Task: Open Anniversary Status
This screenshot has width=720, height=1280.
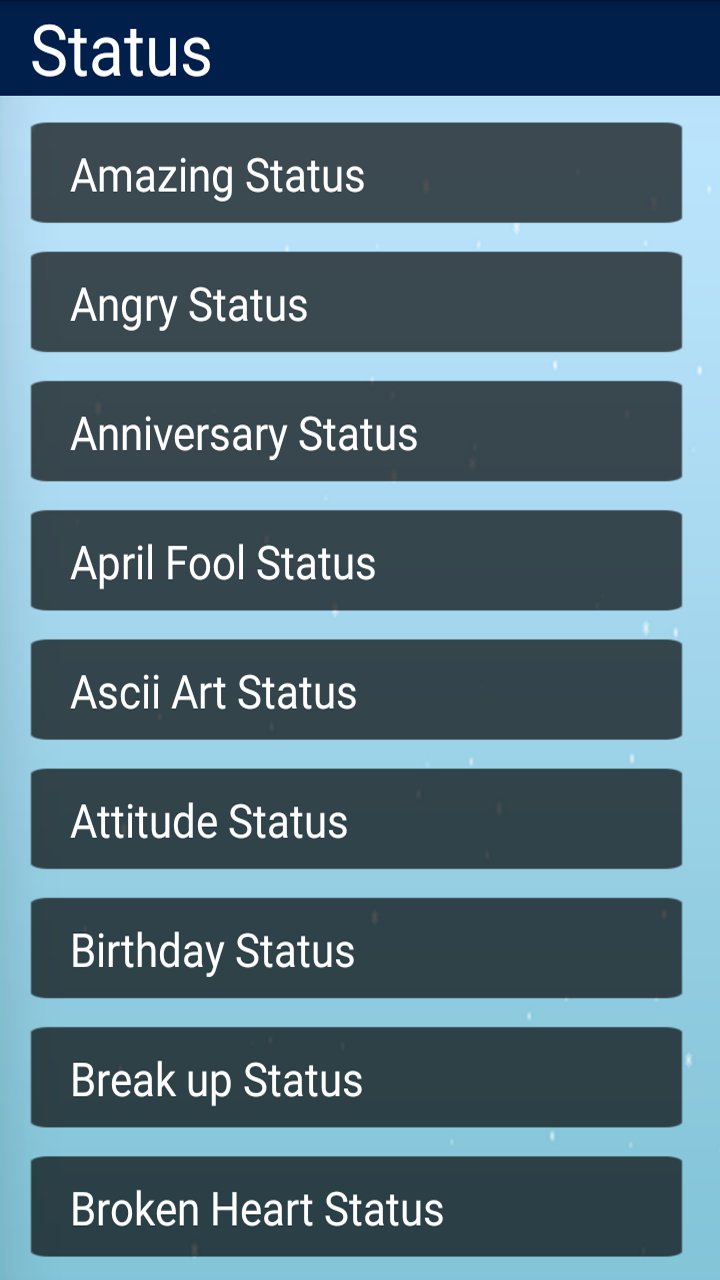Action: click(356, 431)
